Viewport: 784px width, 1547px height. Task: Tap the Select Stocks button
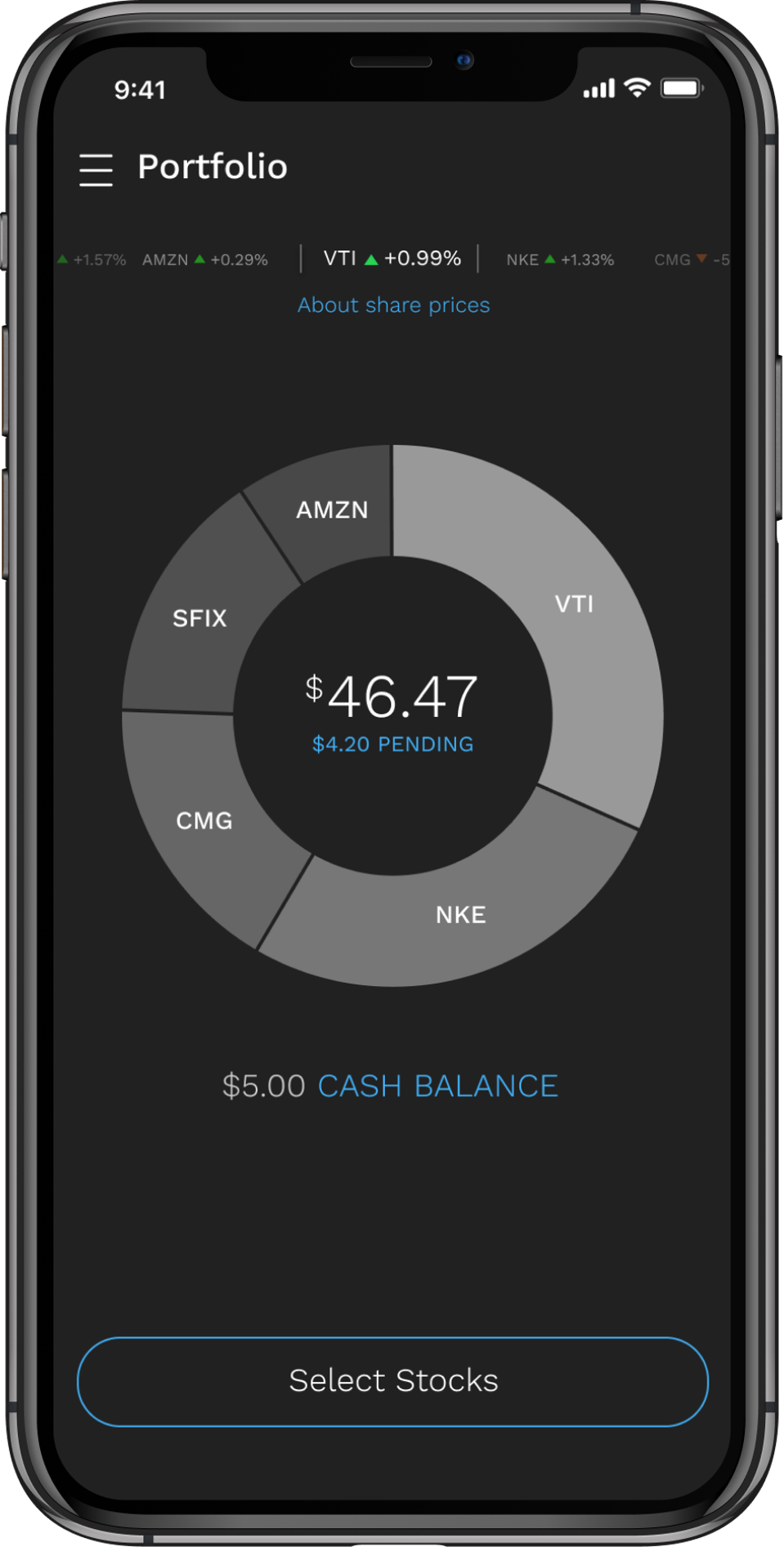point(392,1381)
